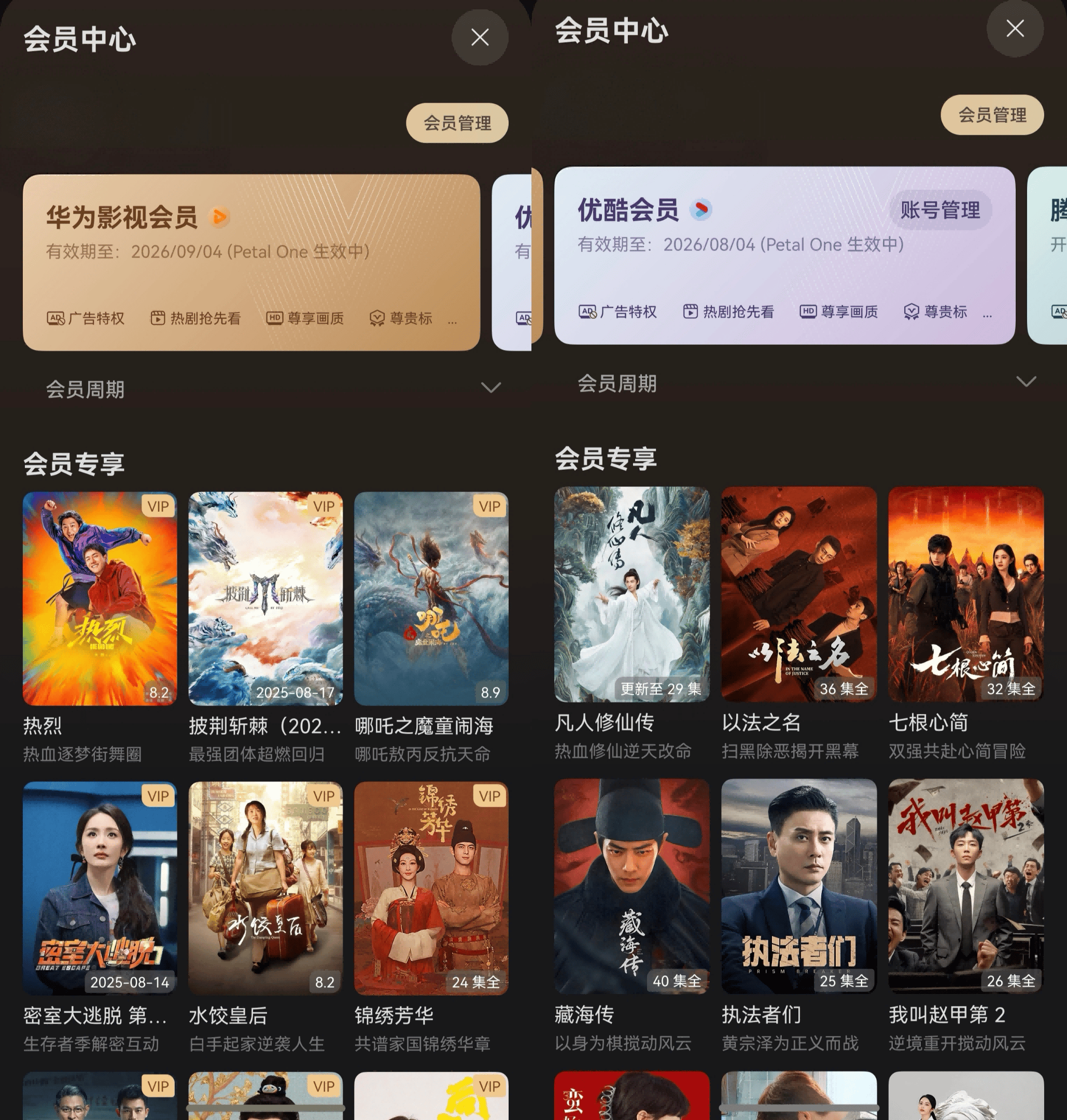
Task: Expand 会员周期 under the 华为影视会员 card
Action: (x=490, y=388)
